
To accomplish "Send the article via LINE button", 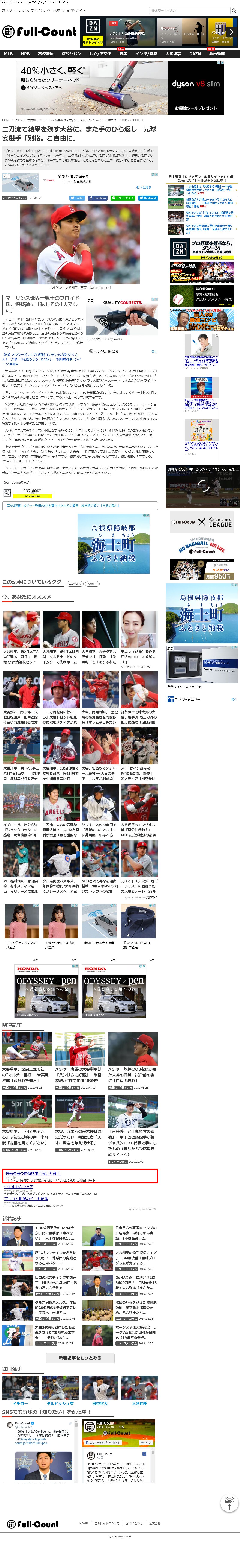I will coord(123,198).
